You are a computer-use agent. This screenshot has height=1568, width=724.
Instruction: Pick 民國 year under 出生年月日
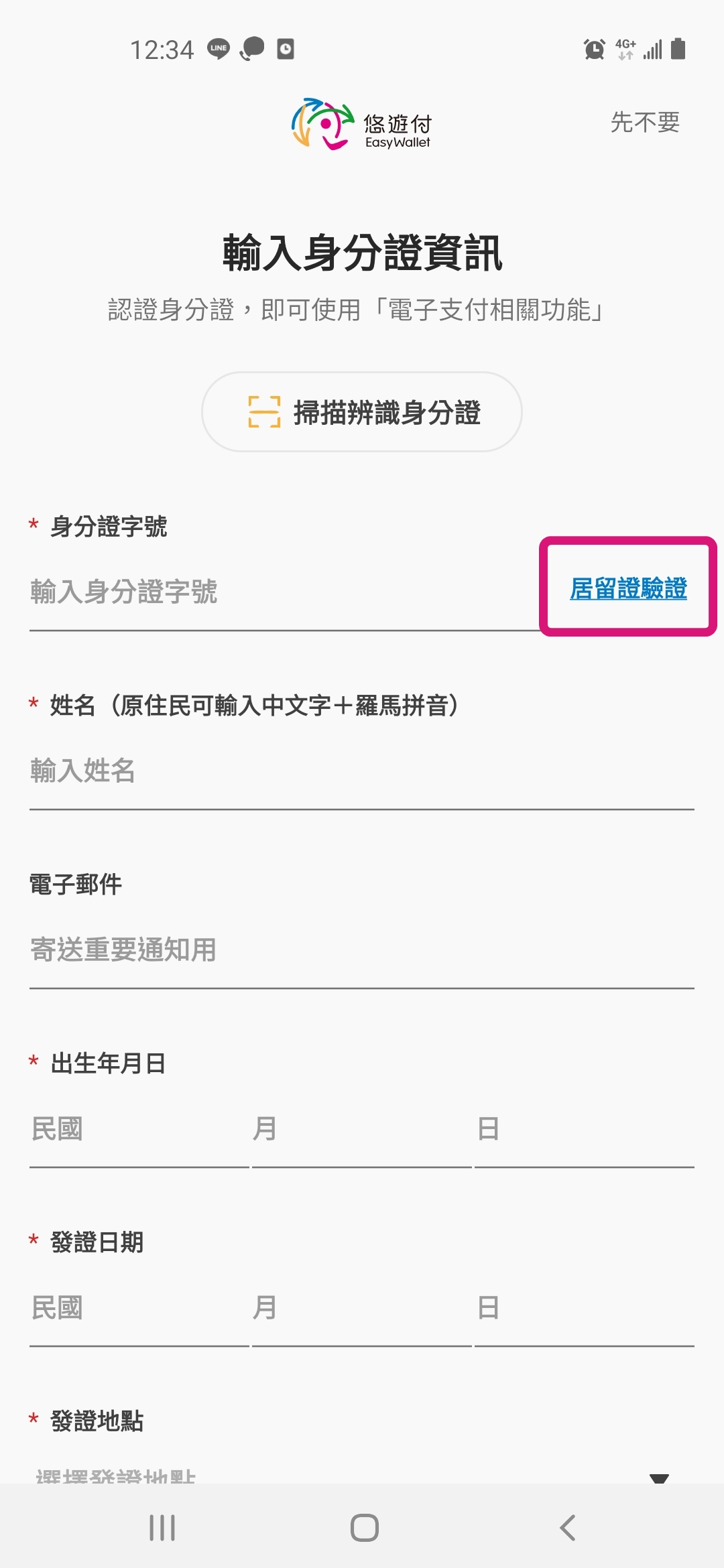(x=139, y=1129)
